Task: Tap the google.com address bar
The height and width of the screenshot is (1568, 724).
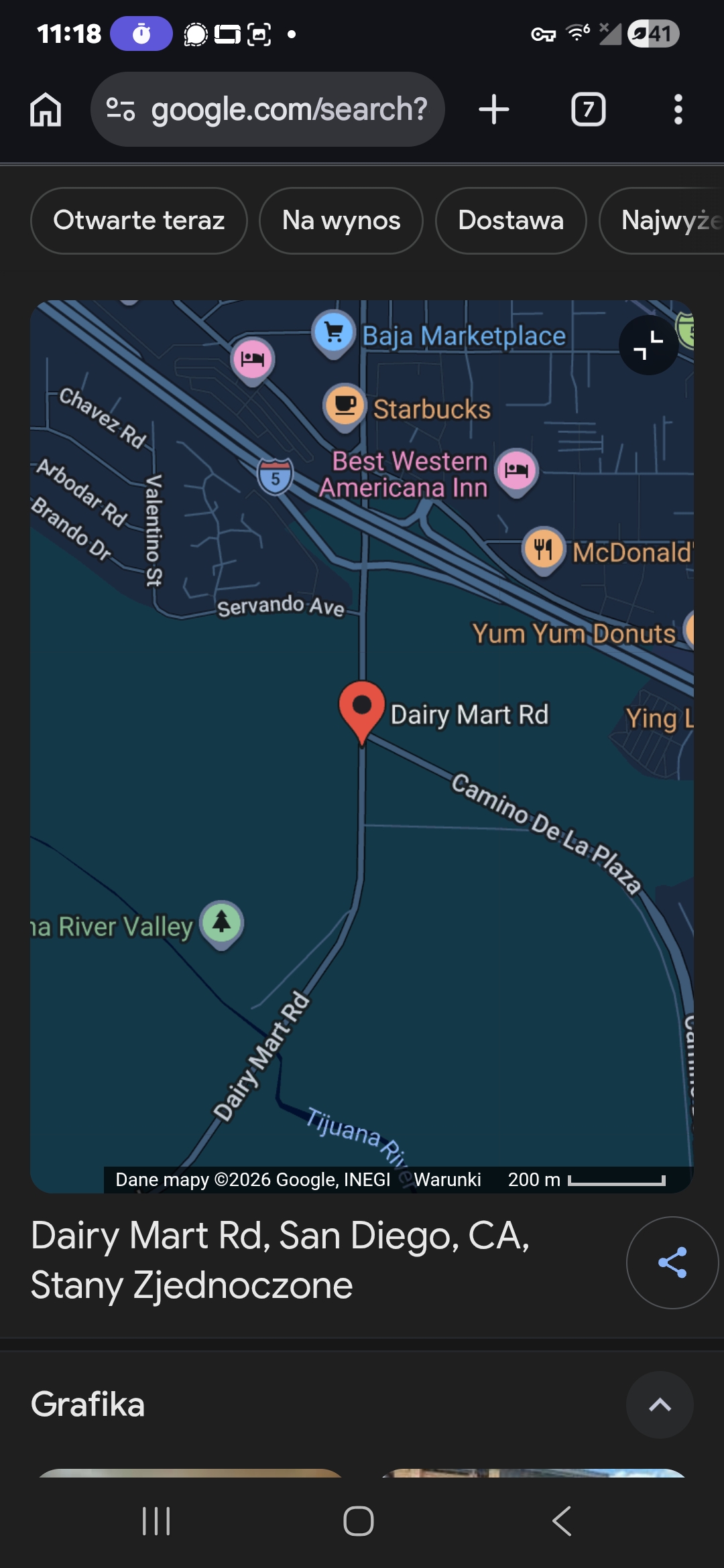Action: point(268,109)
